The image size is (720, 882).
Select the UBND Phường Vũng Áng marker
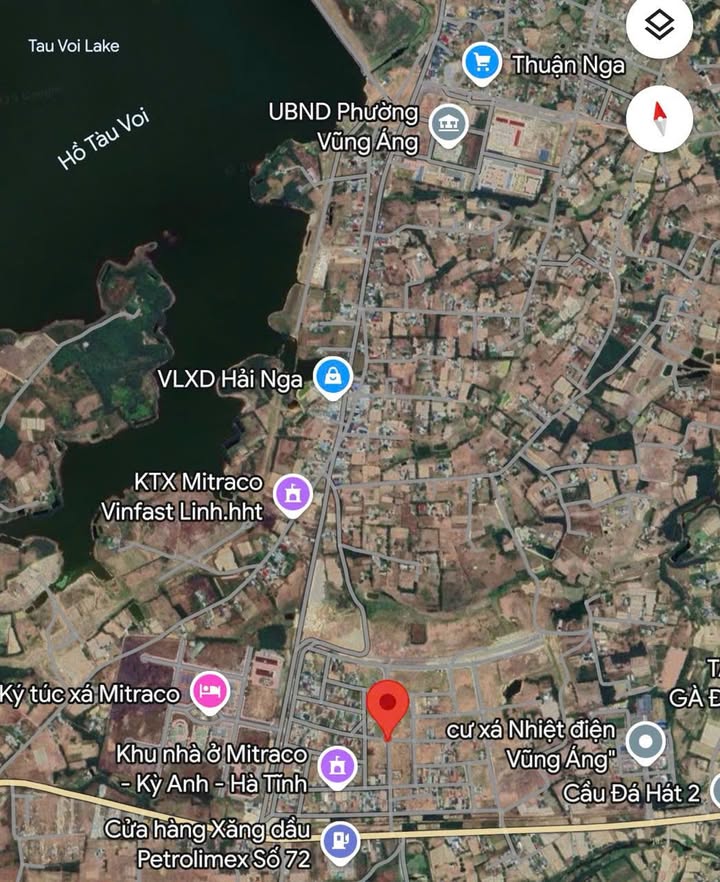(448, 125)
